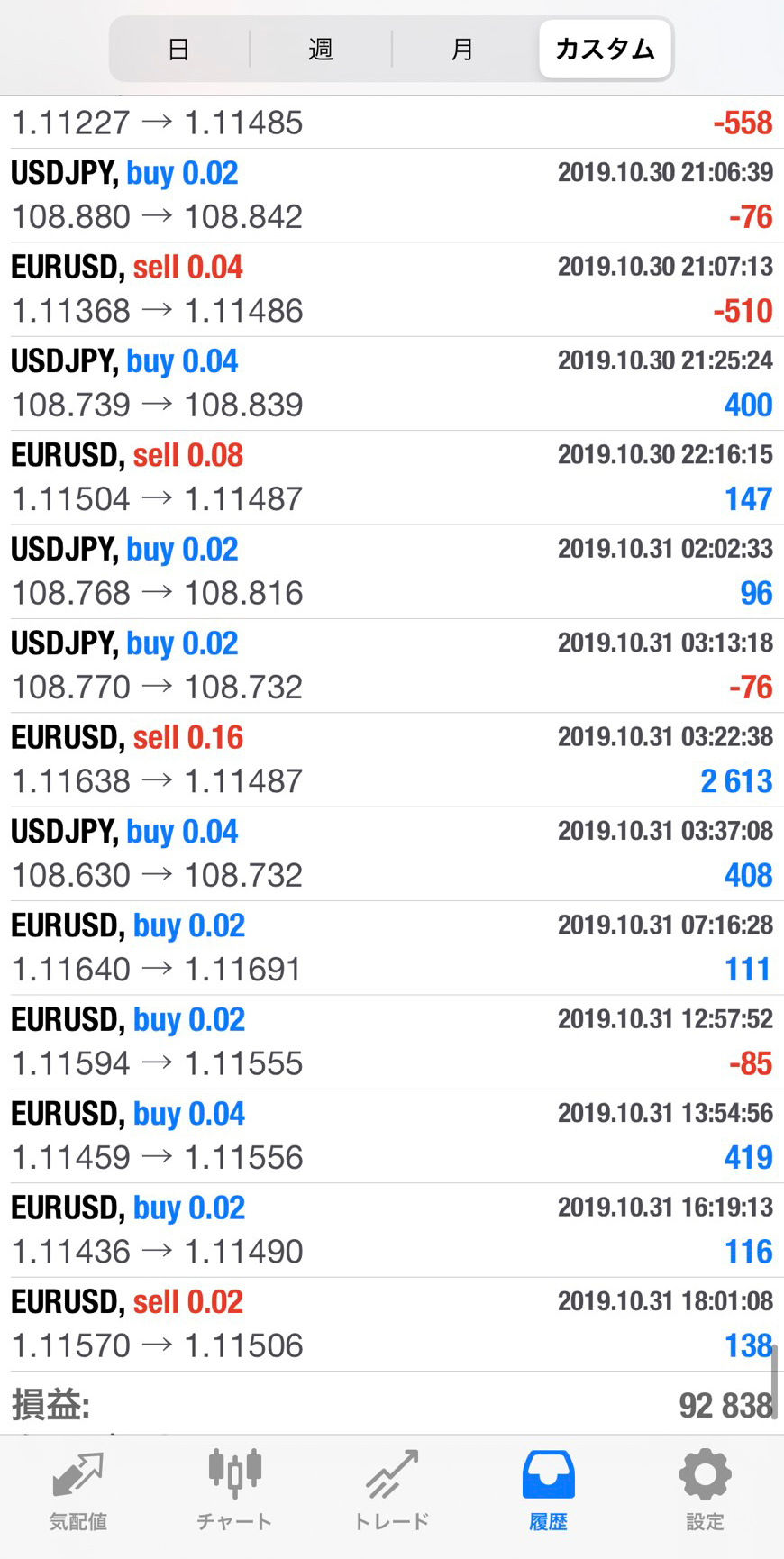Show history for 月 (month)
Screen dimensions: 784x1559
click(462, 49)
